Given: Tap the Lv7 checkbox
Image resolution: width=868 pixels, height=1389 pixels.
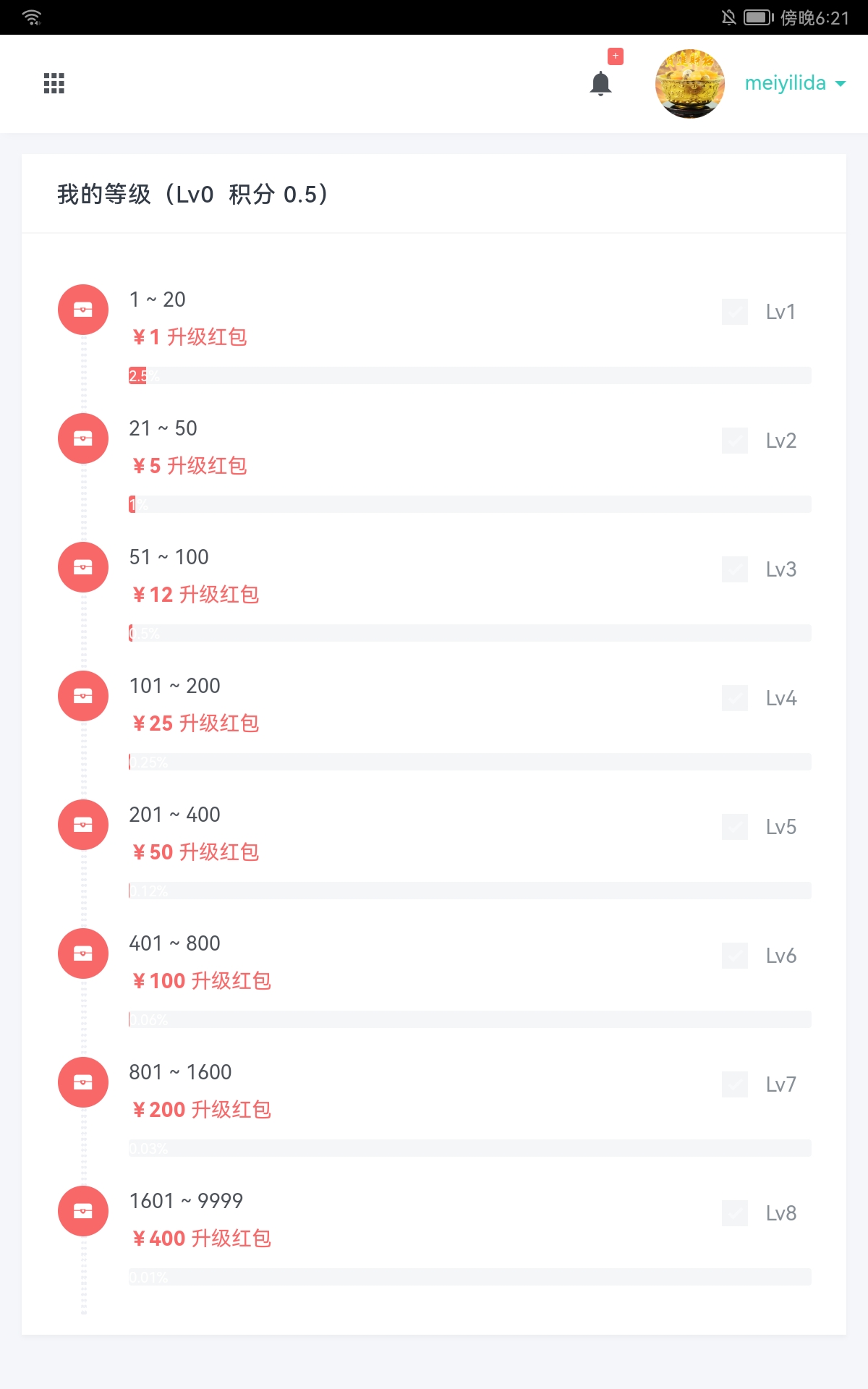Looking at the screenshot, I should pos(735,1084).
